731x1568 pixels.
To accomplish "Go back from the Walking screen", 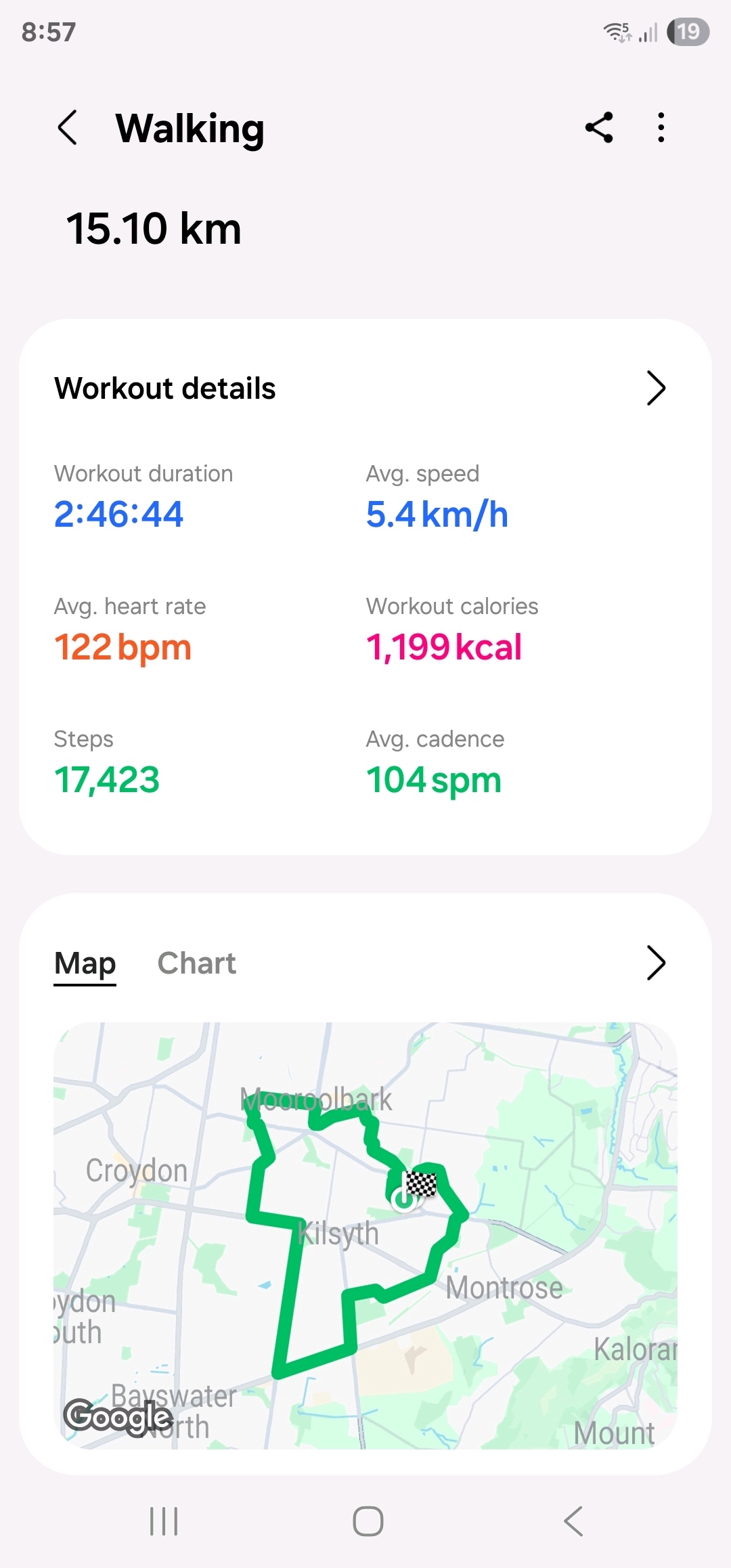I will pos(68,127).
